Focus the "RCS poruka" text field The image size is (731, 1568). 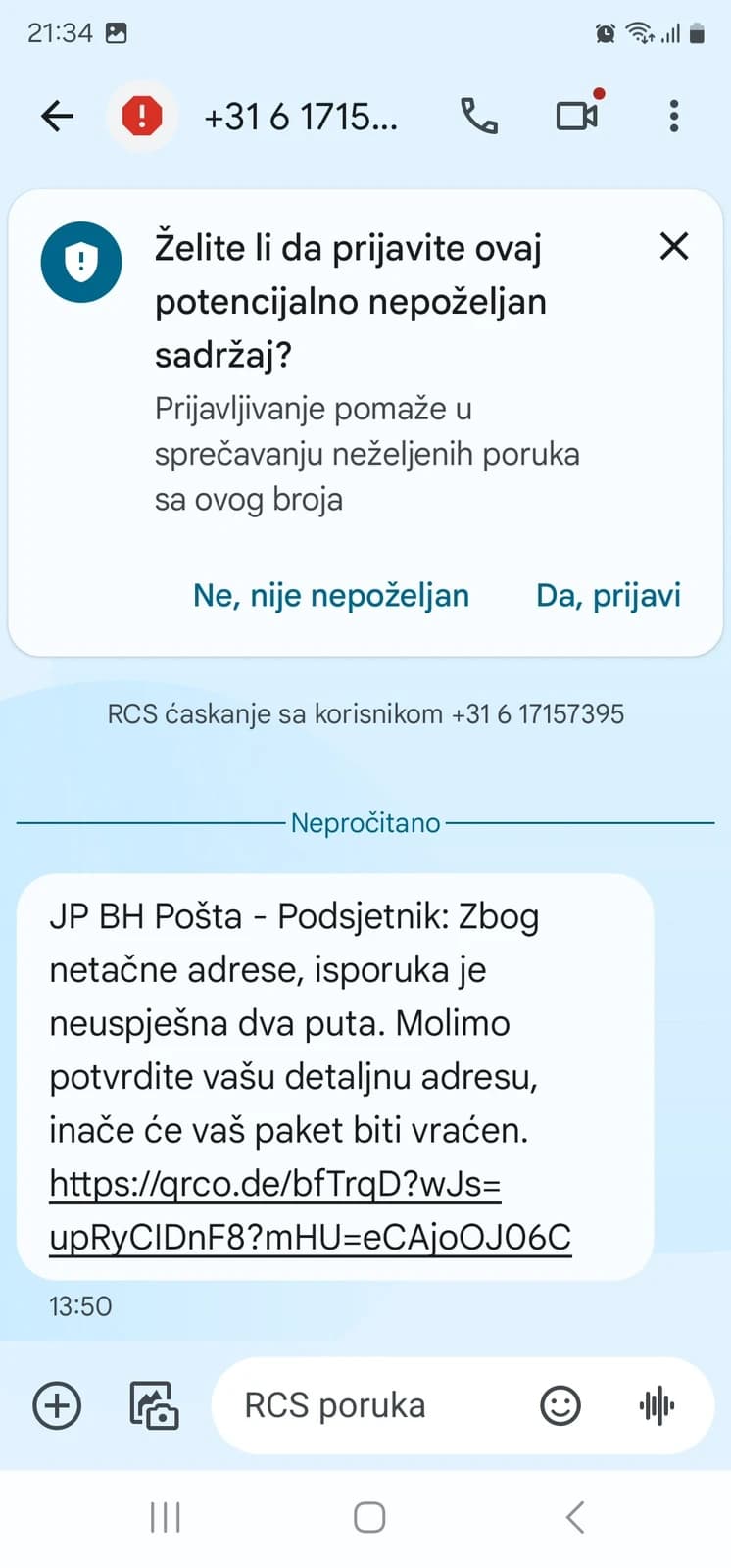[x=372, y=1405]
